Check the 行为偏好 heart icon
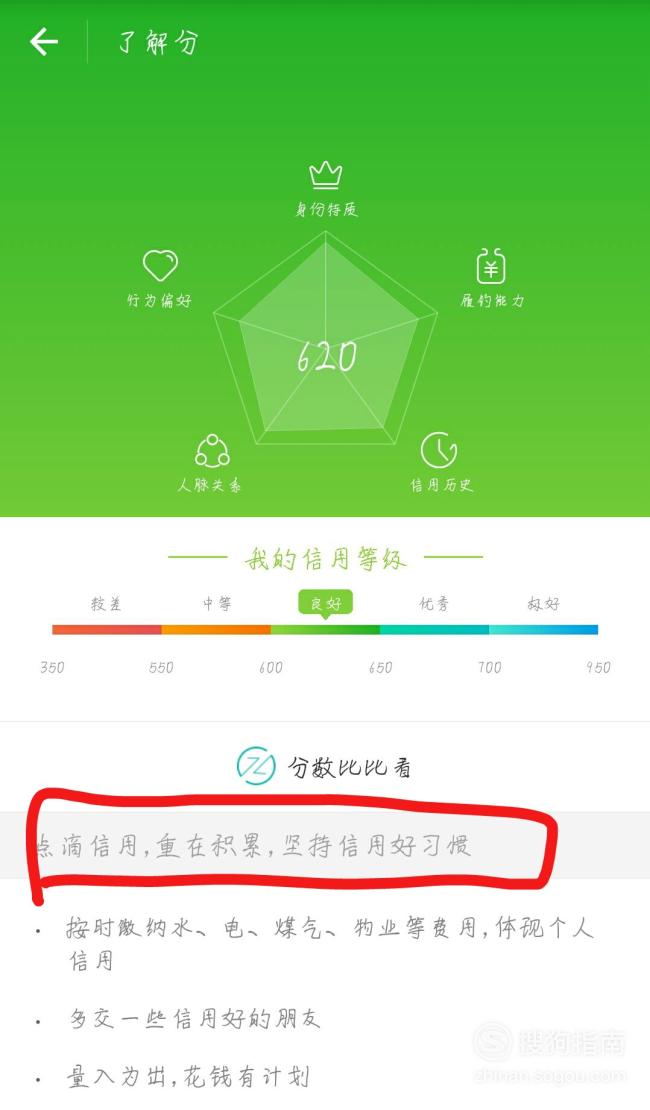This screenshot has height=1110, width=650. point(161,265)
